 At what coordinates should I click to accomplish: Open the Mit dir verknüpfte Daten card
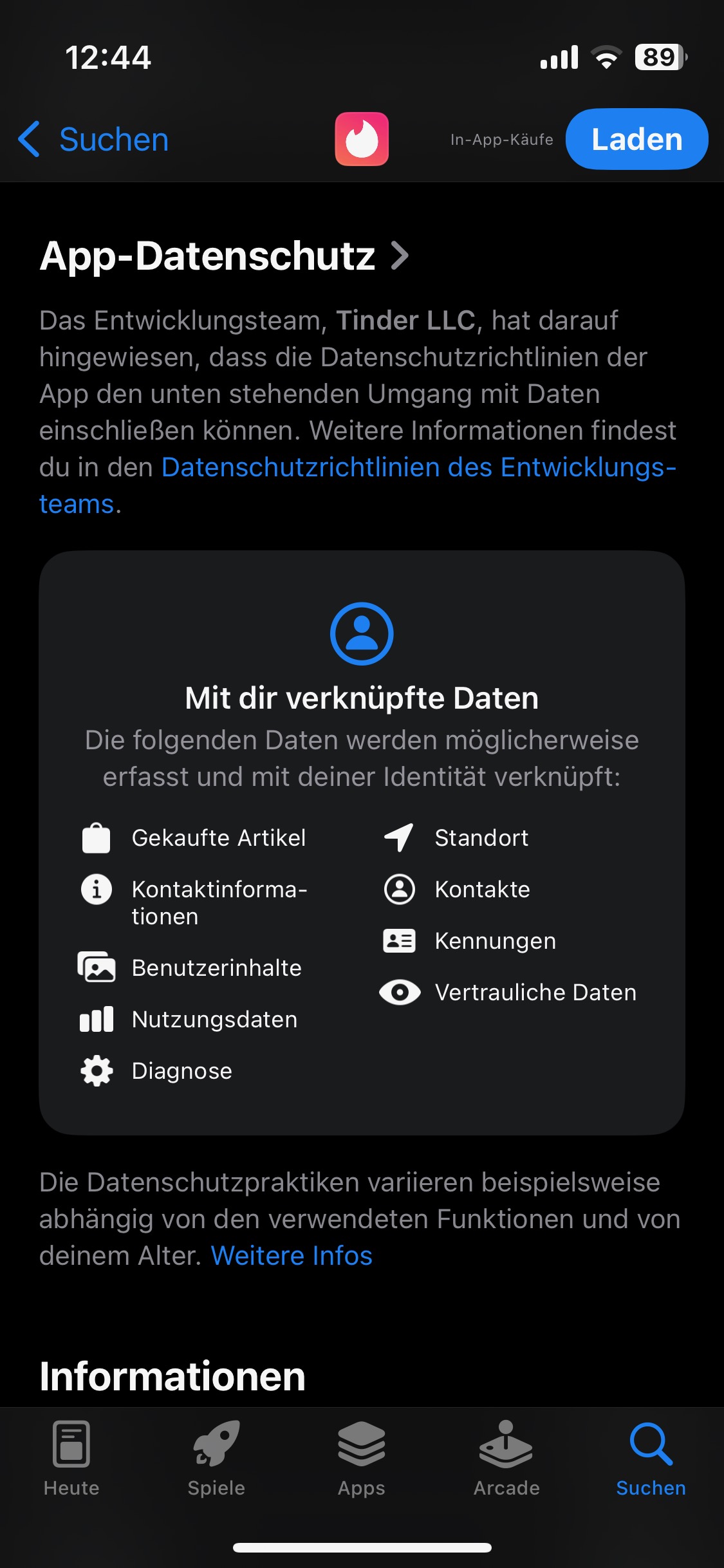click(362, 699)
